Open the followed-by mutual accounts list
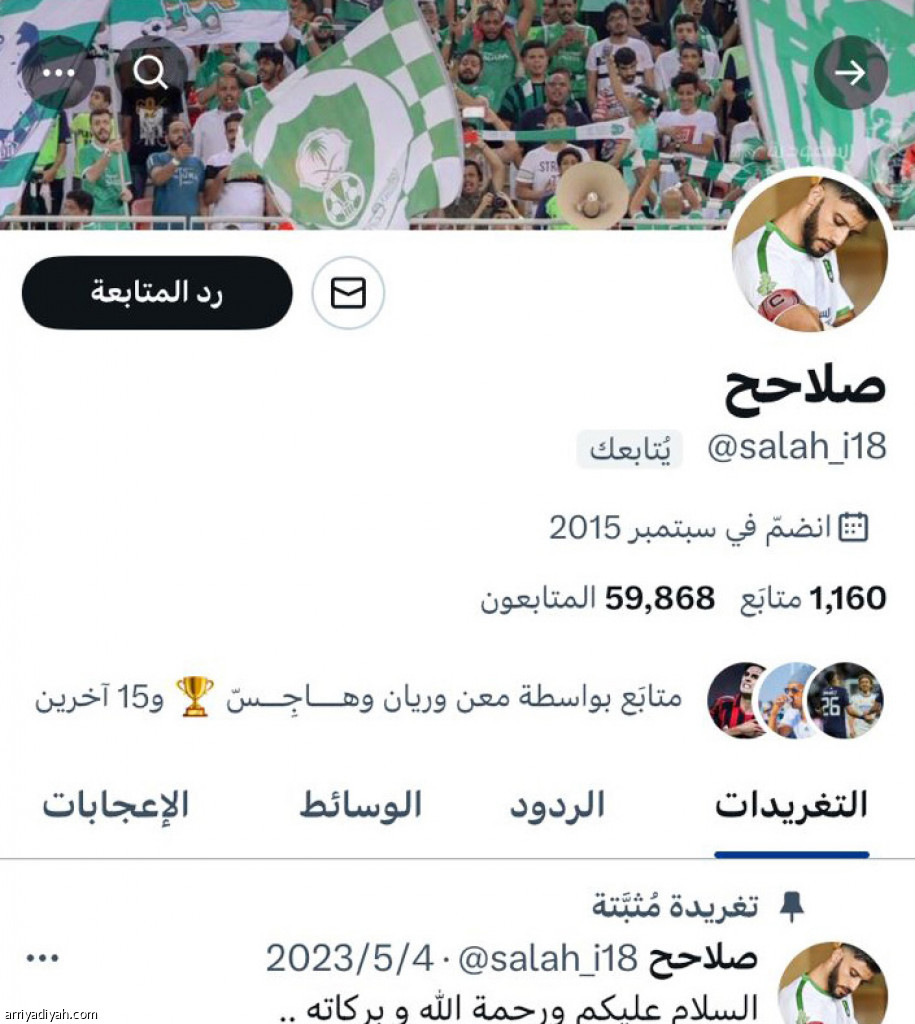915x1024 pixels. click(460, 698)
